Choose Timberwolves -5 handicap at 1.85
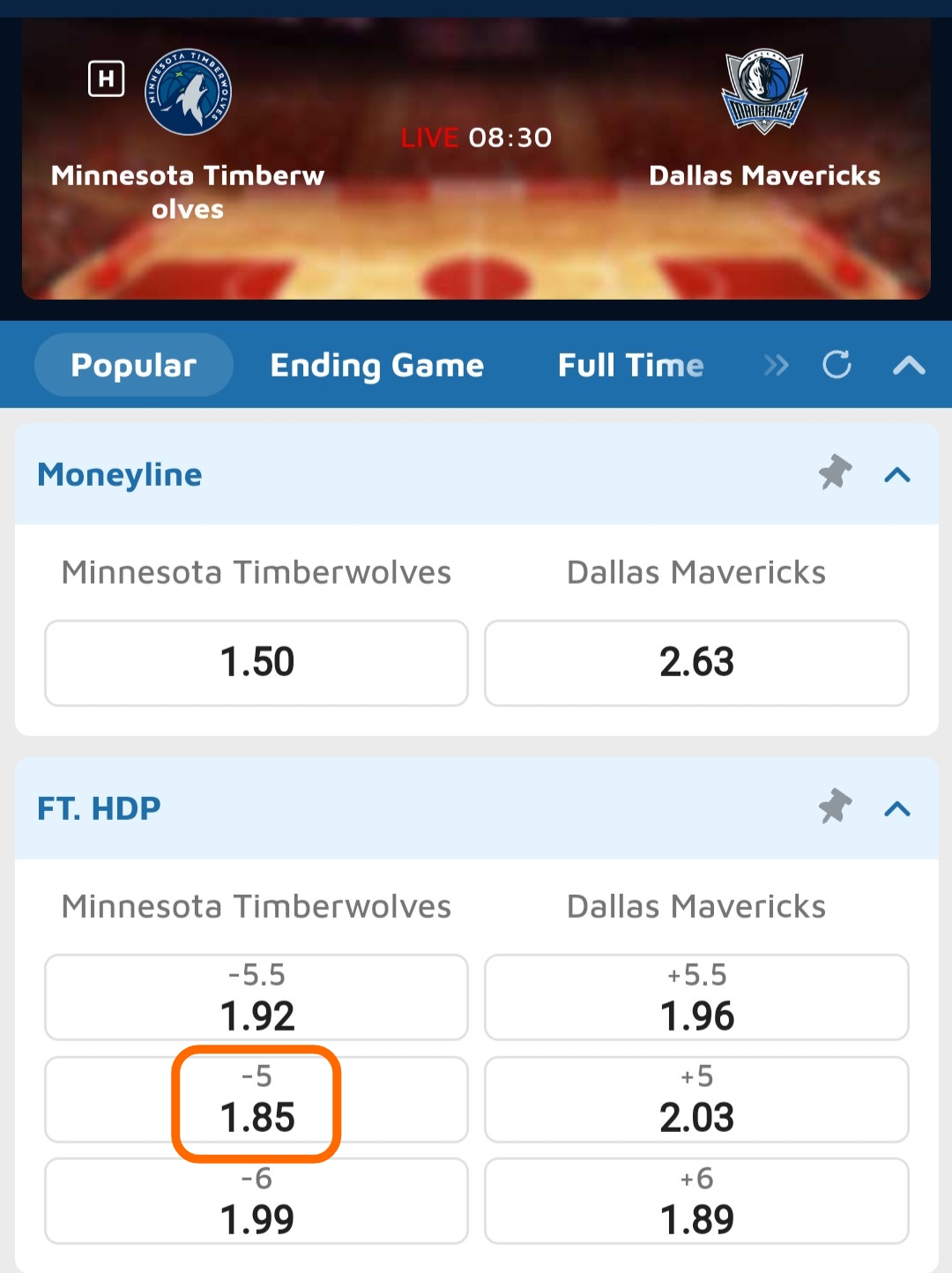 coord(257,1099)
